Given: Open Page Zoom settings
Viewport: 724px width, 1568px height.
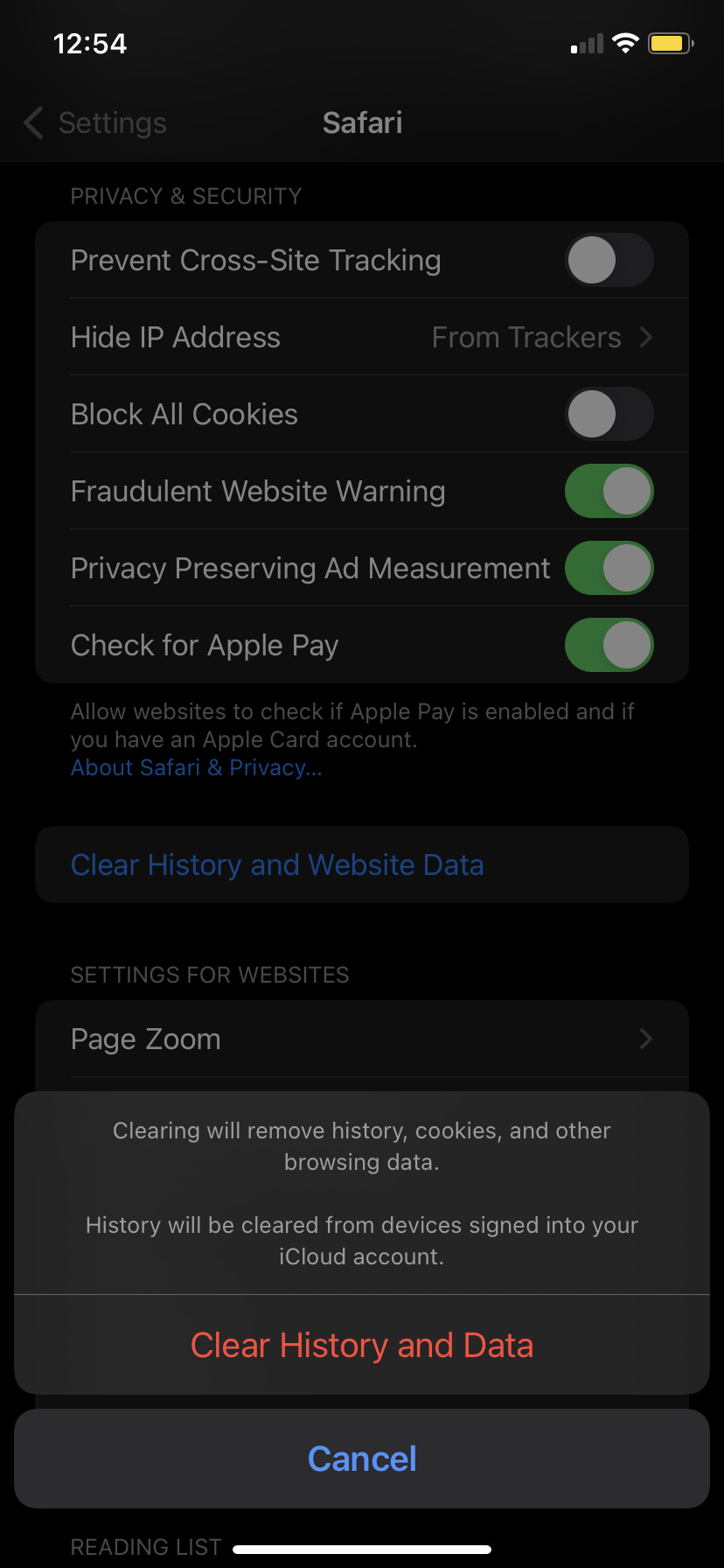Looking at the screenshot, I should click(x=362, y=1039).
